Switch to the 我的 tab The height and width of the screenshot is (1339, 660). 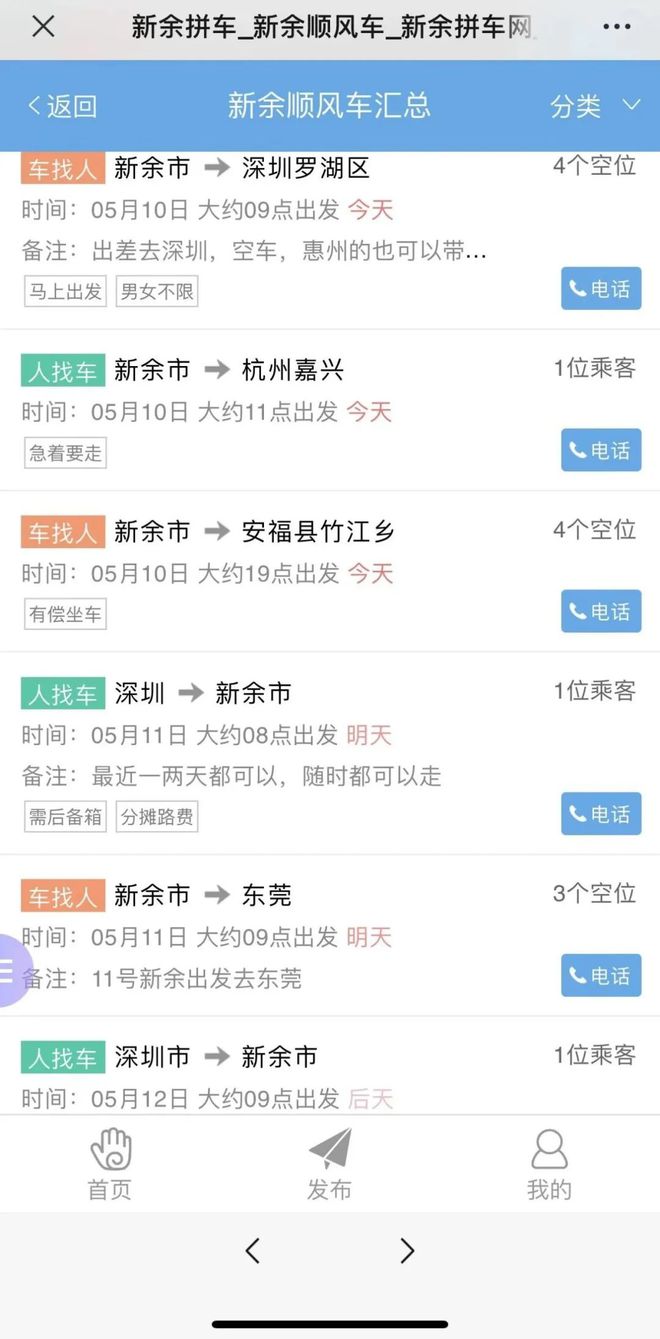549,1164
